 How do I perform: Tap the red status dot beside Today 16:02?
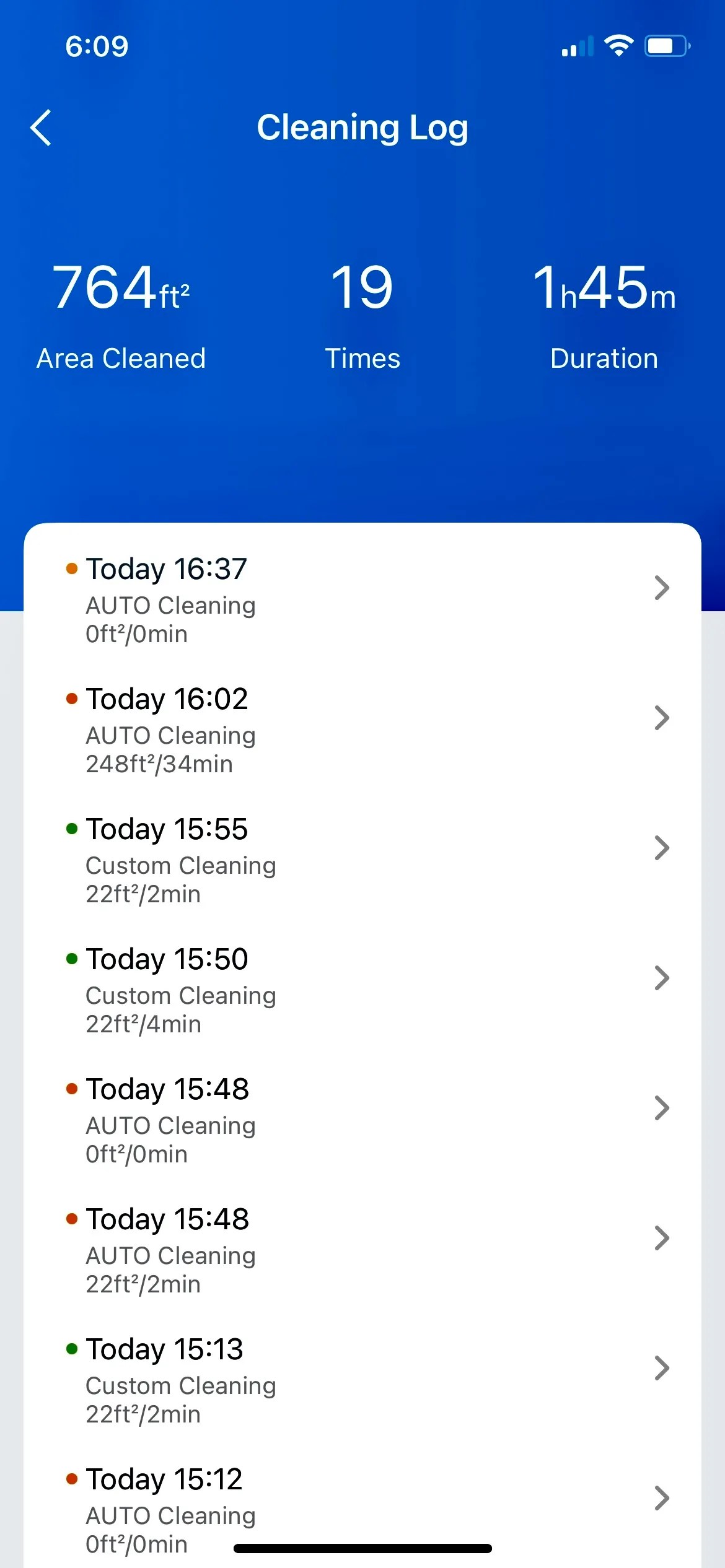pos(72,699)
